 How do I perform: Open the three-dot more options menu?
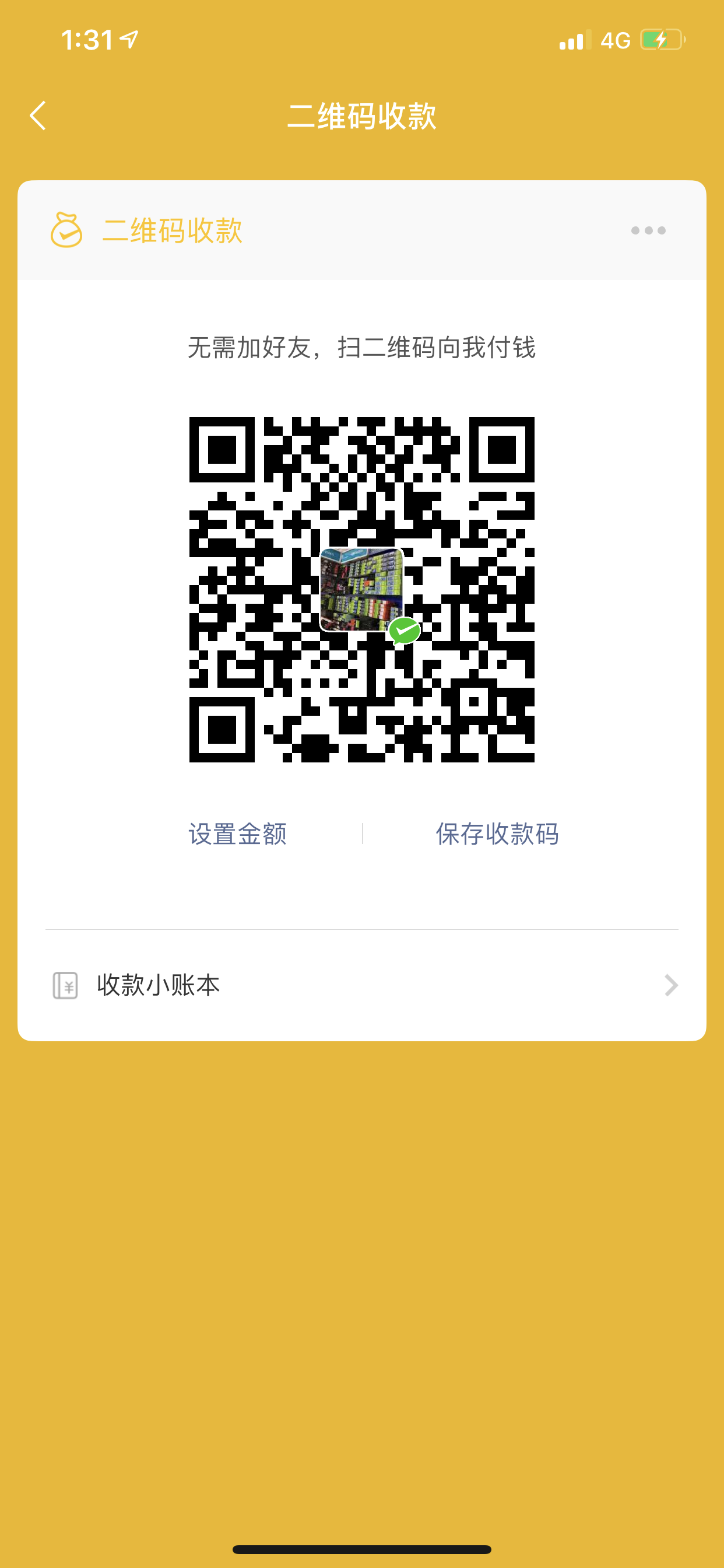(x=648, y=230)
